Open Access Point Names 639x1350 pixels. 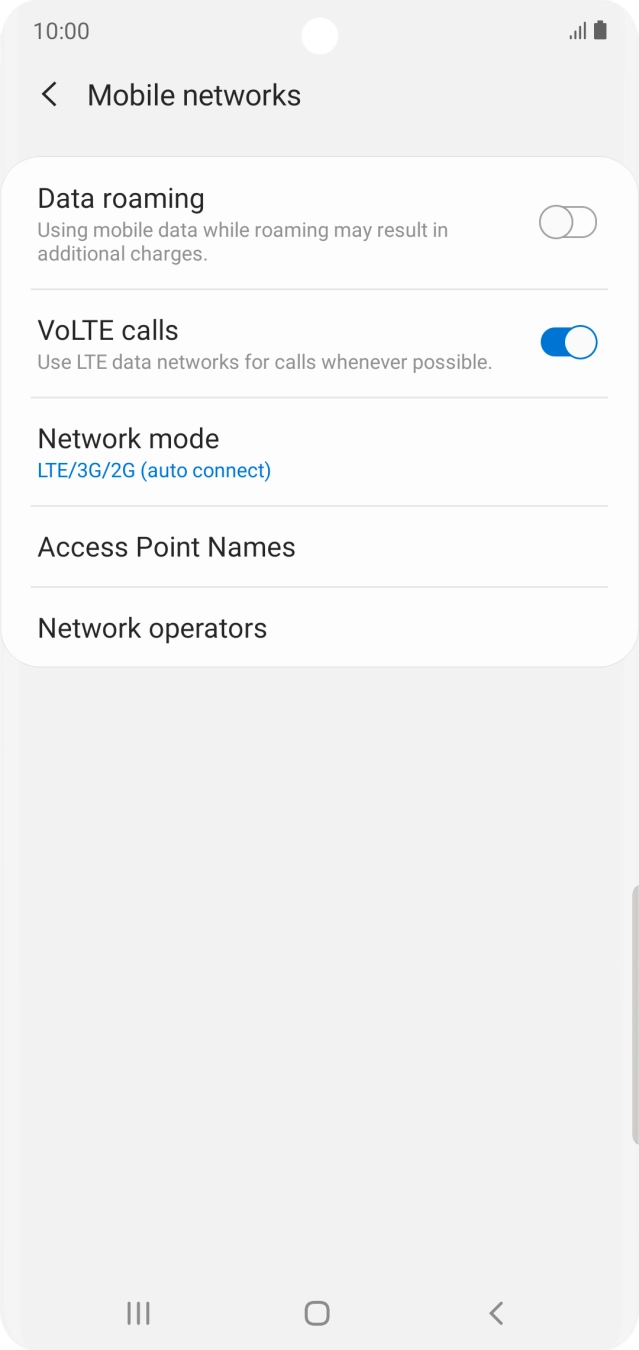[318, 547]
